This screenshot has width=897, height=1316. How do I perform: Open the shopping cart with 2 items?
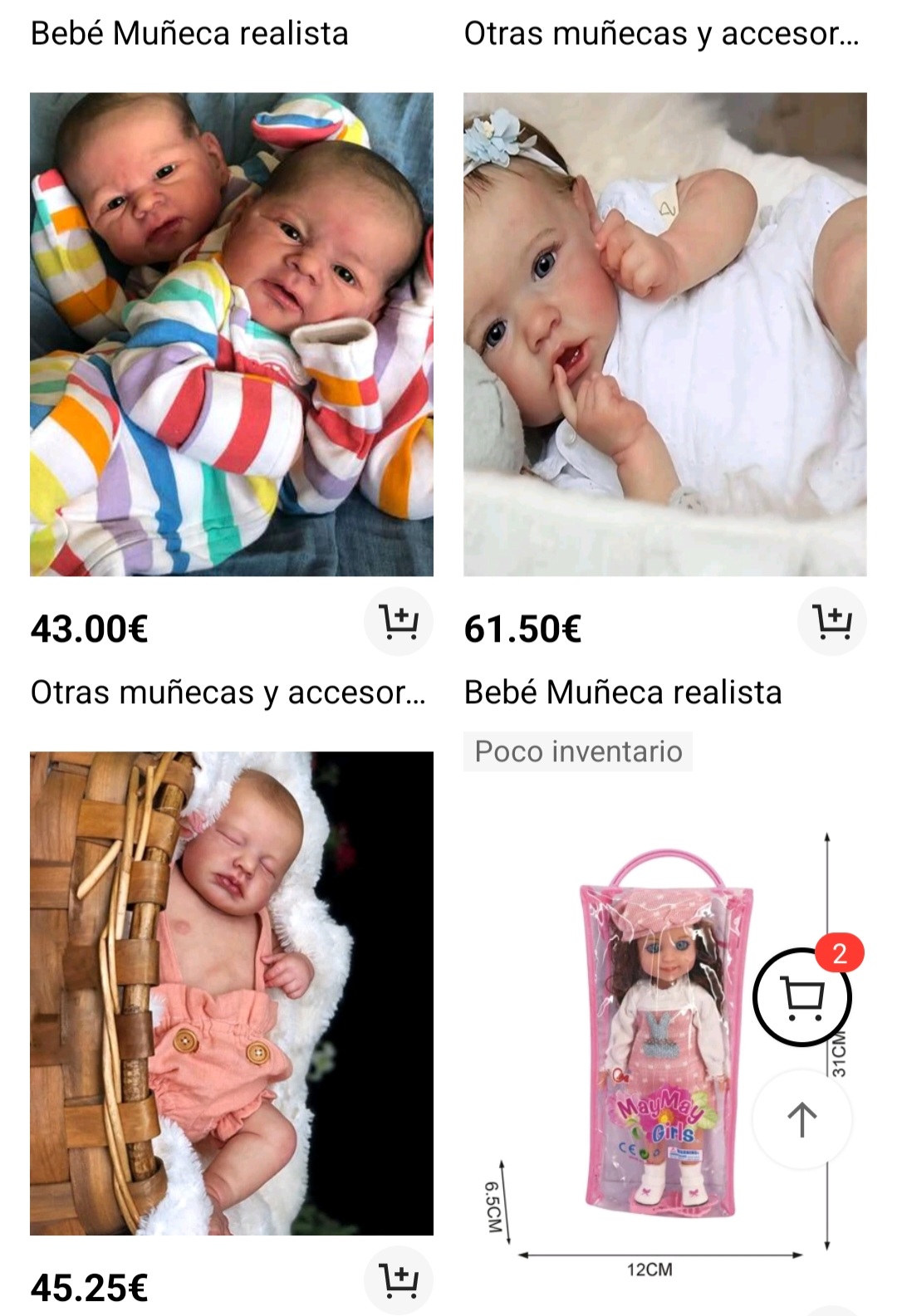[x=802, y=997]
